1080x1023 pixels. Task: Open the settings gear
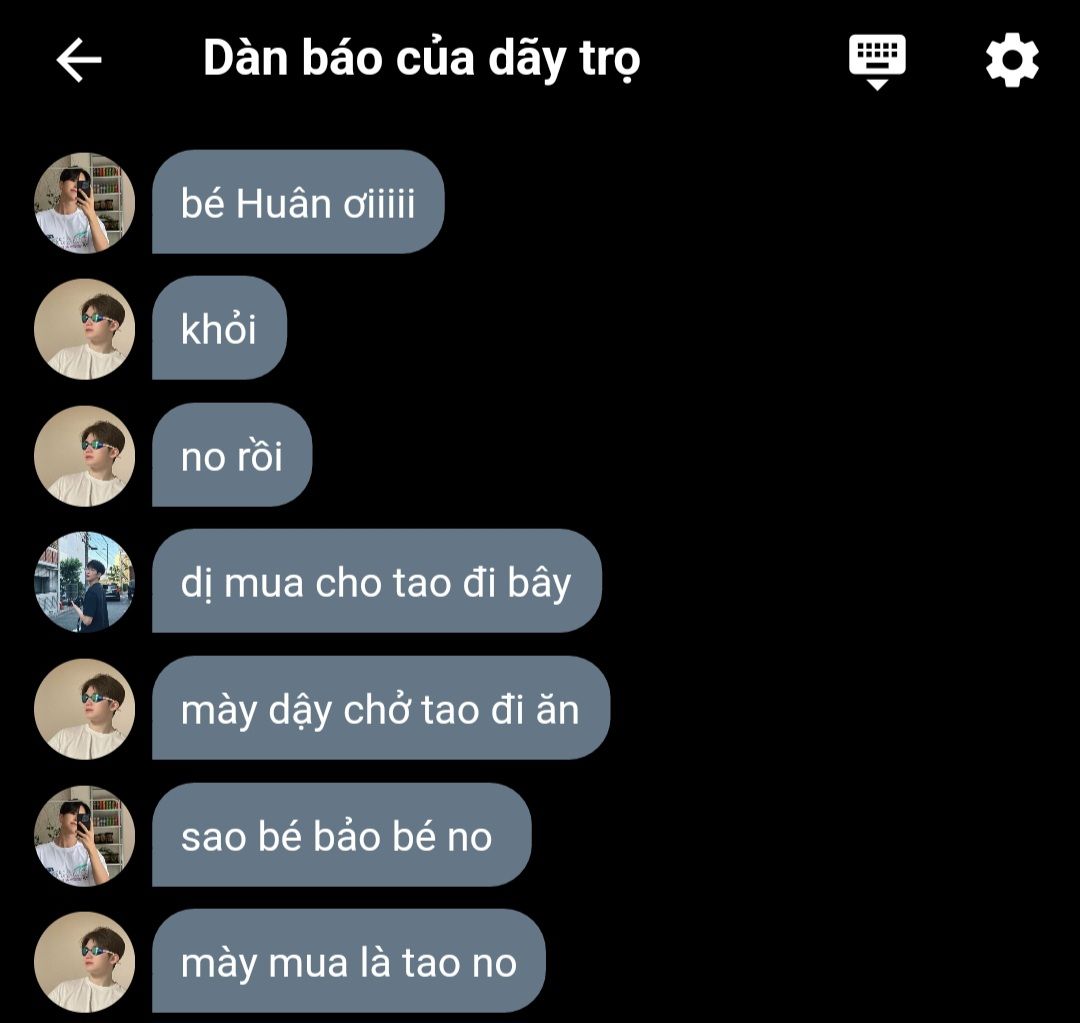1012,60
